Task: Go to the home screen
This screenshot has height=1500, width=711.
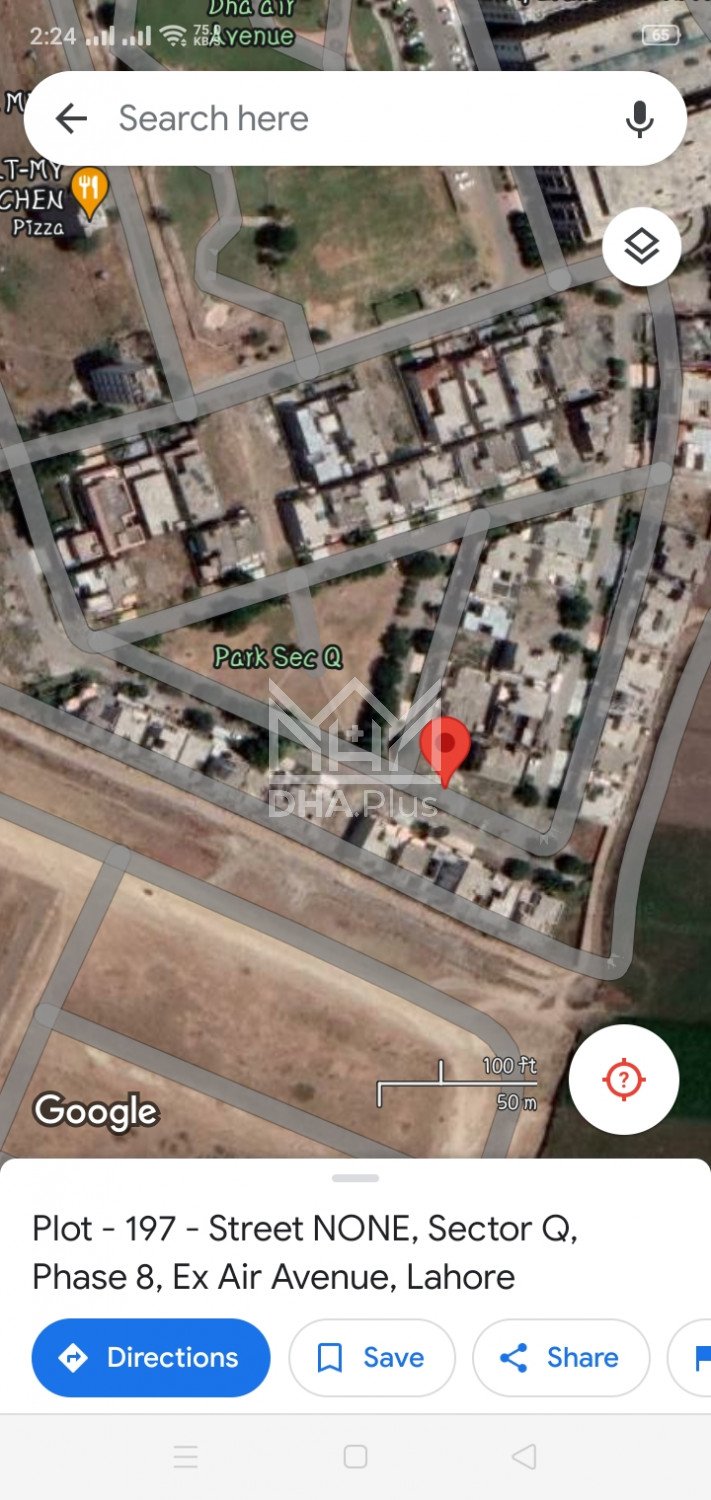Action: [355, 1456]
